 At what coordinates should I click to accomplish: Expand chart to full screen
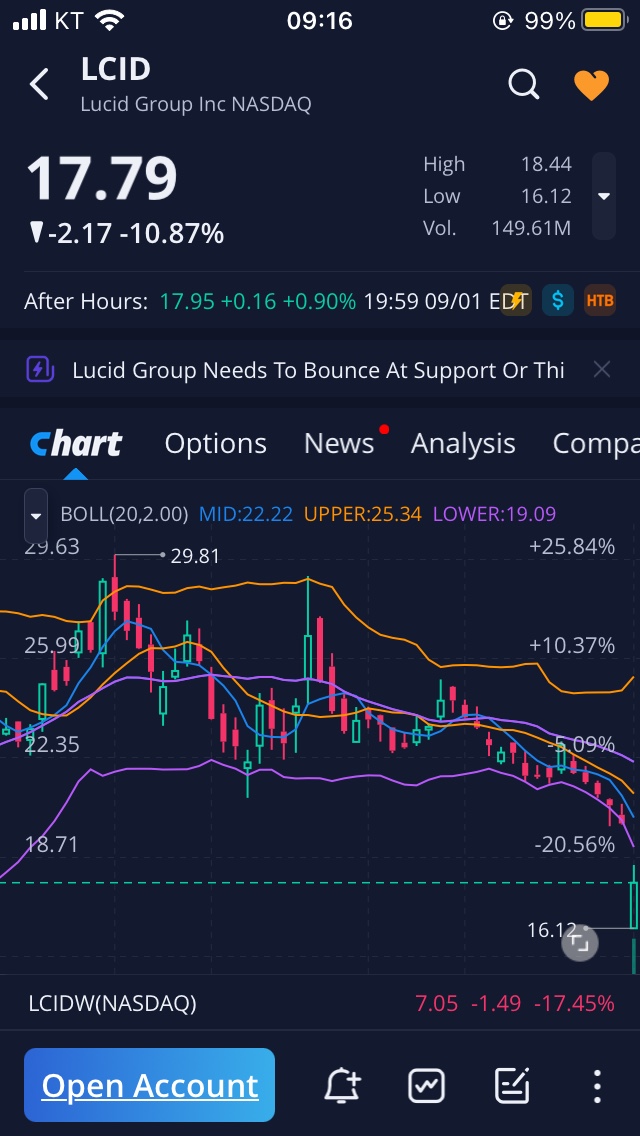[579, 941]
